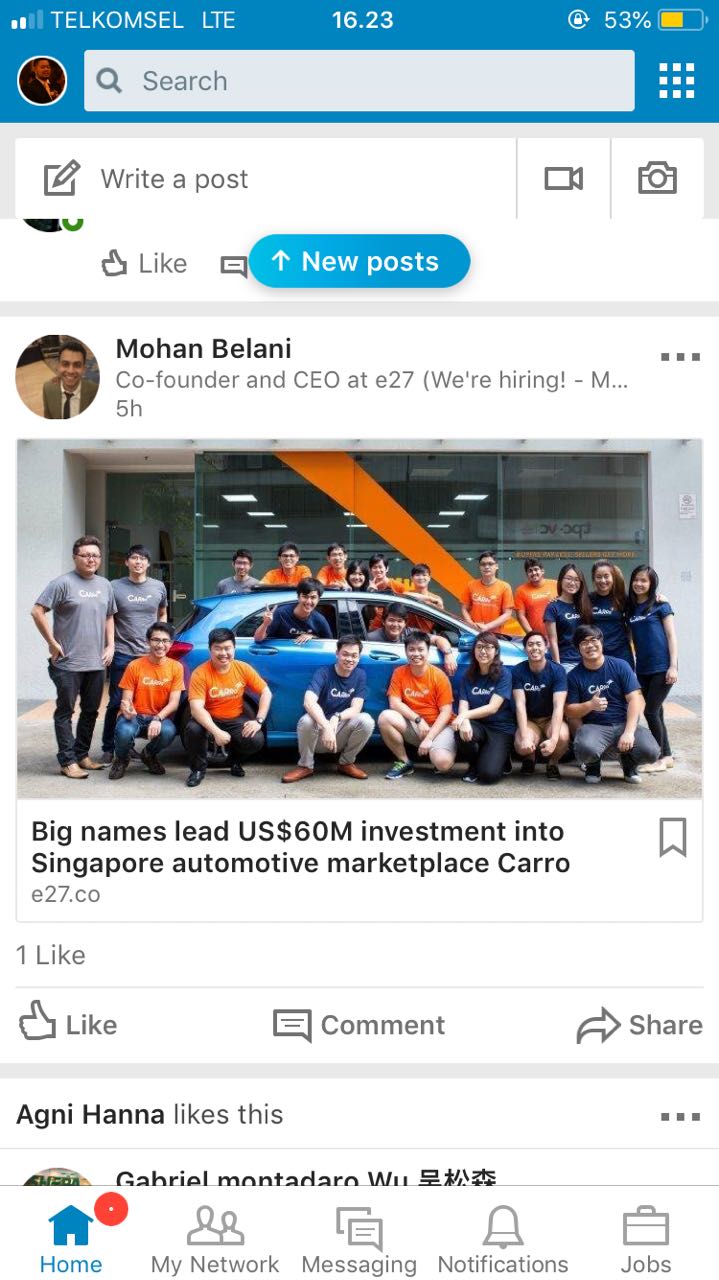The image size is (719, 1280).
Task: Open your profile picture in top bar
Action: click(42, 81)
